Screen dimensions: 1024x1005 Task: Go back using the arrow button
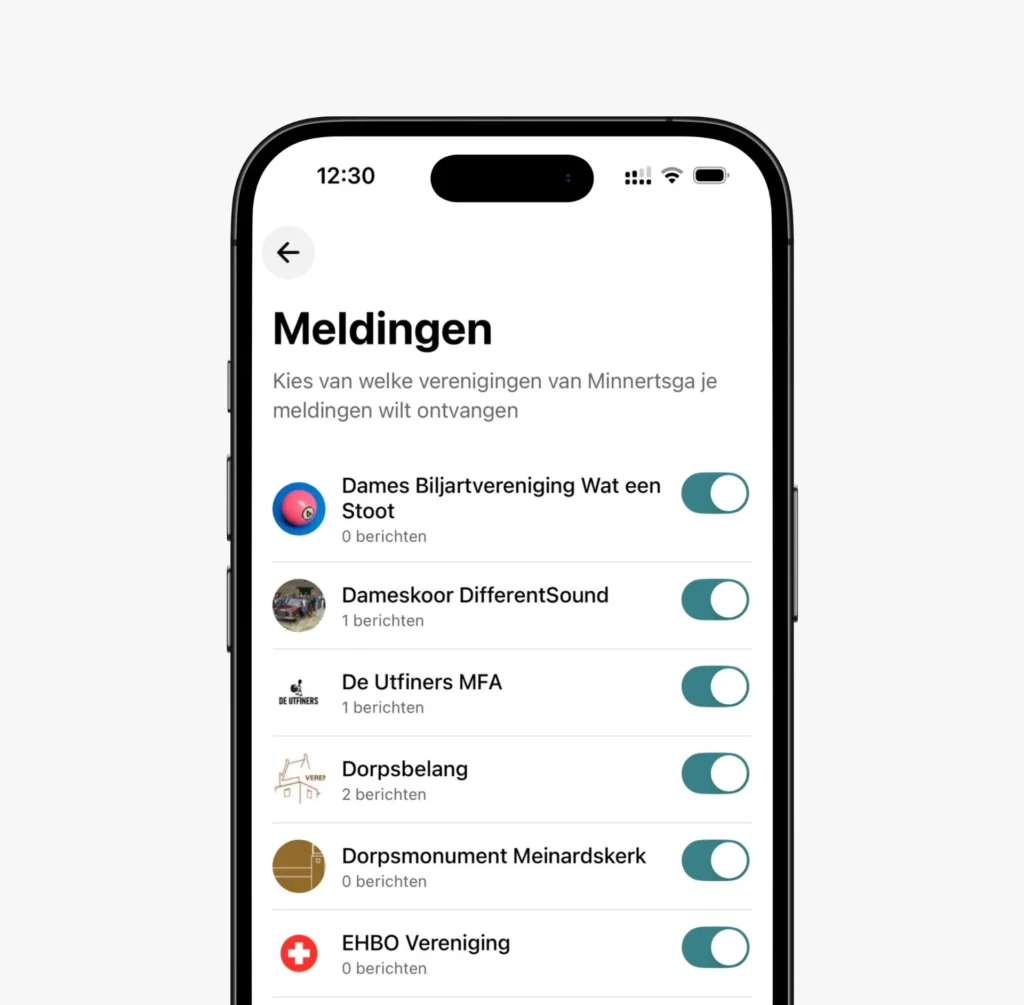point(288,253)
